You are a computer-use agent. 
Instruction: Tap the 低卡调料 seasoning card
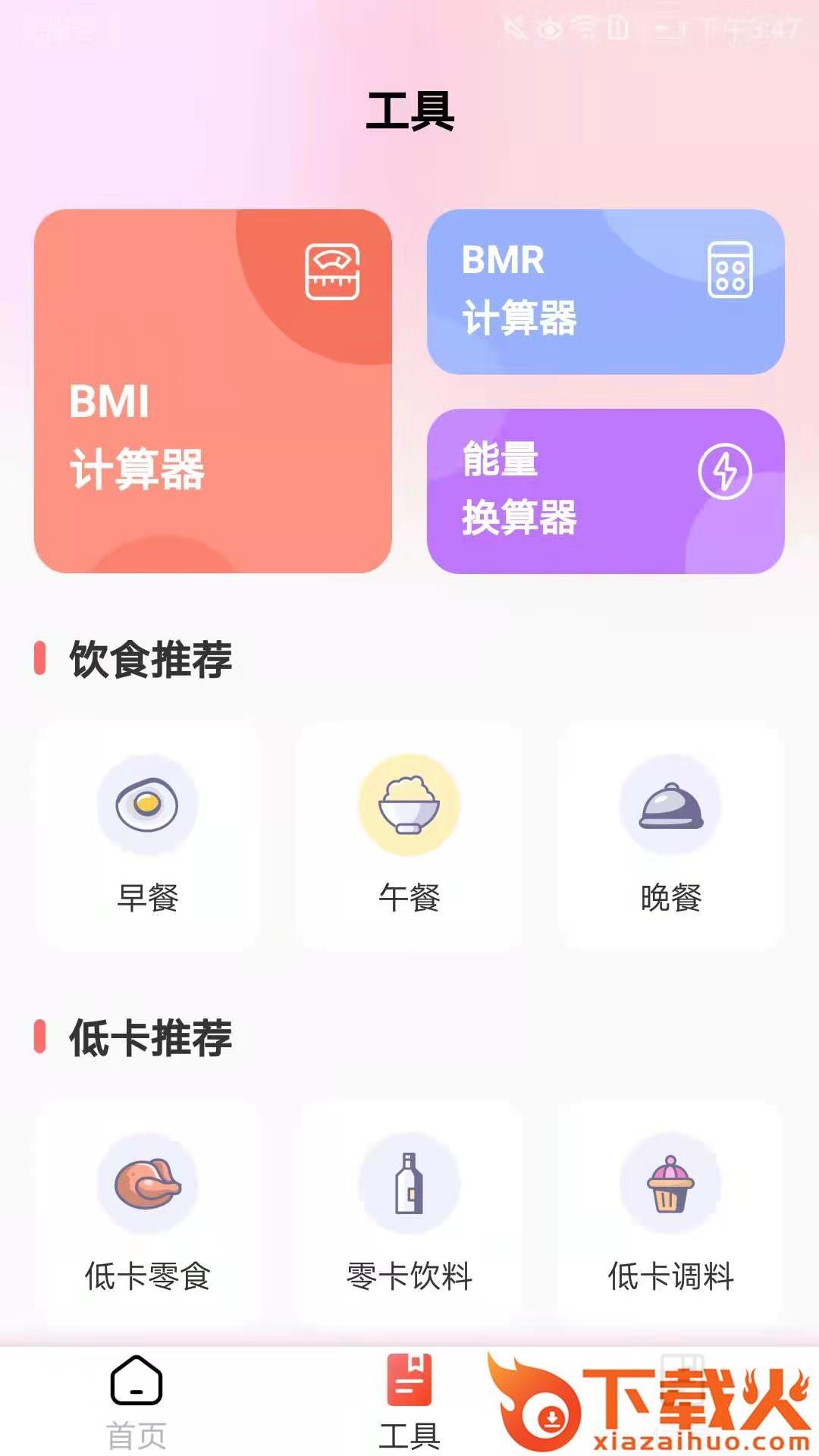pos(670,1213)
